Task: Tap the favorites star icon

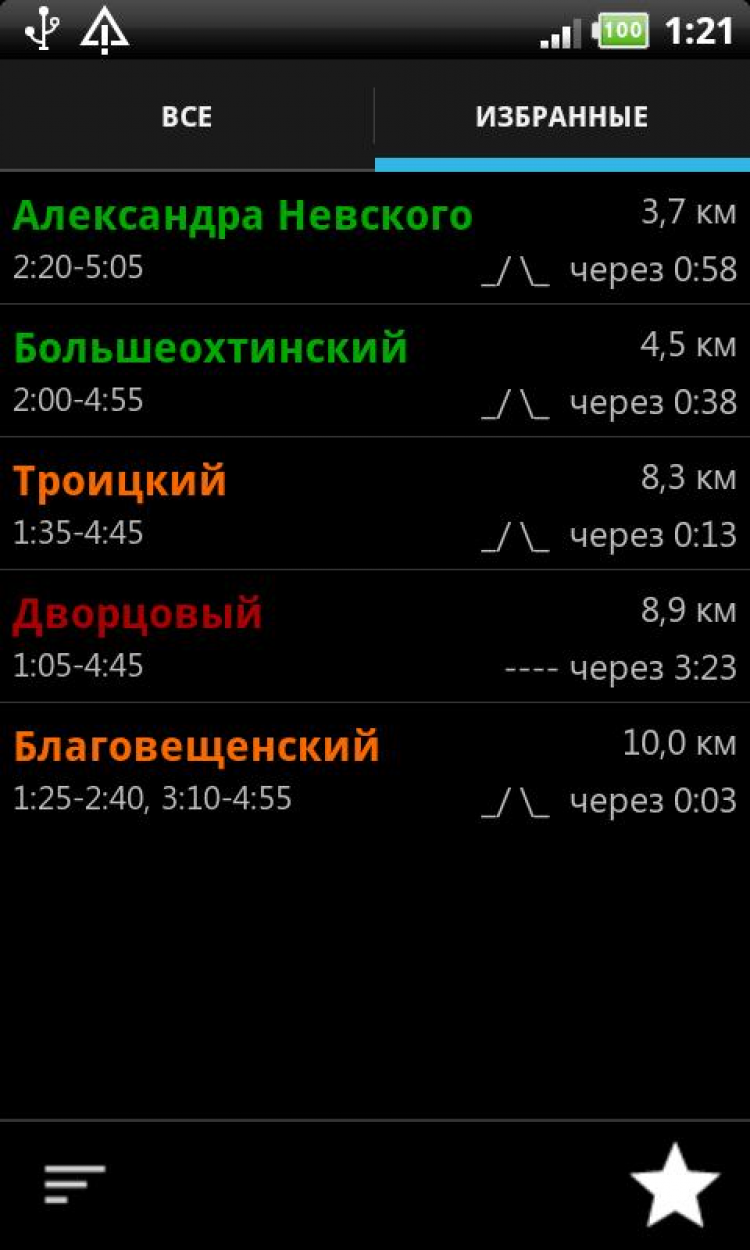Action: (675, 1185)
